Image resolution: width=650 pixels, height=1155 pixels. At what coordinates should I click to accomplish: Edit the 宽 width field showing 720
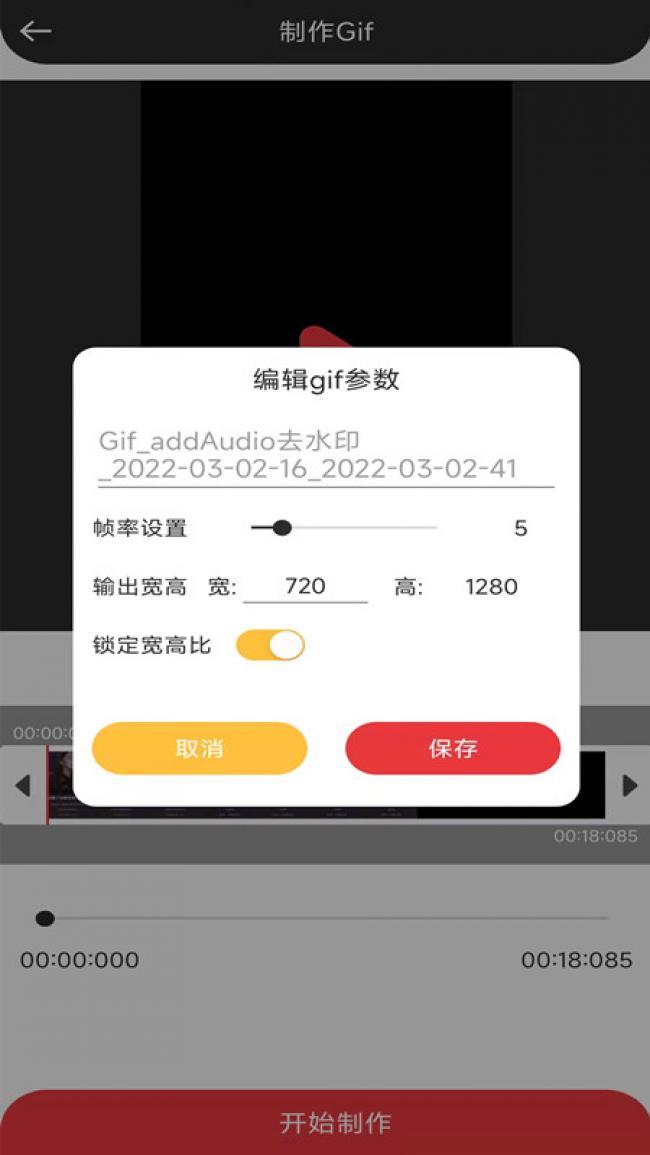click(x=305, y=586)
